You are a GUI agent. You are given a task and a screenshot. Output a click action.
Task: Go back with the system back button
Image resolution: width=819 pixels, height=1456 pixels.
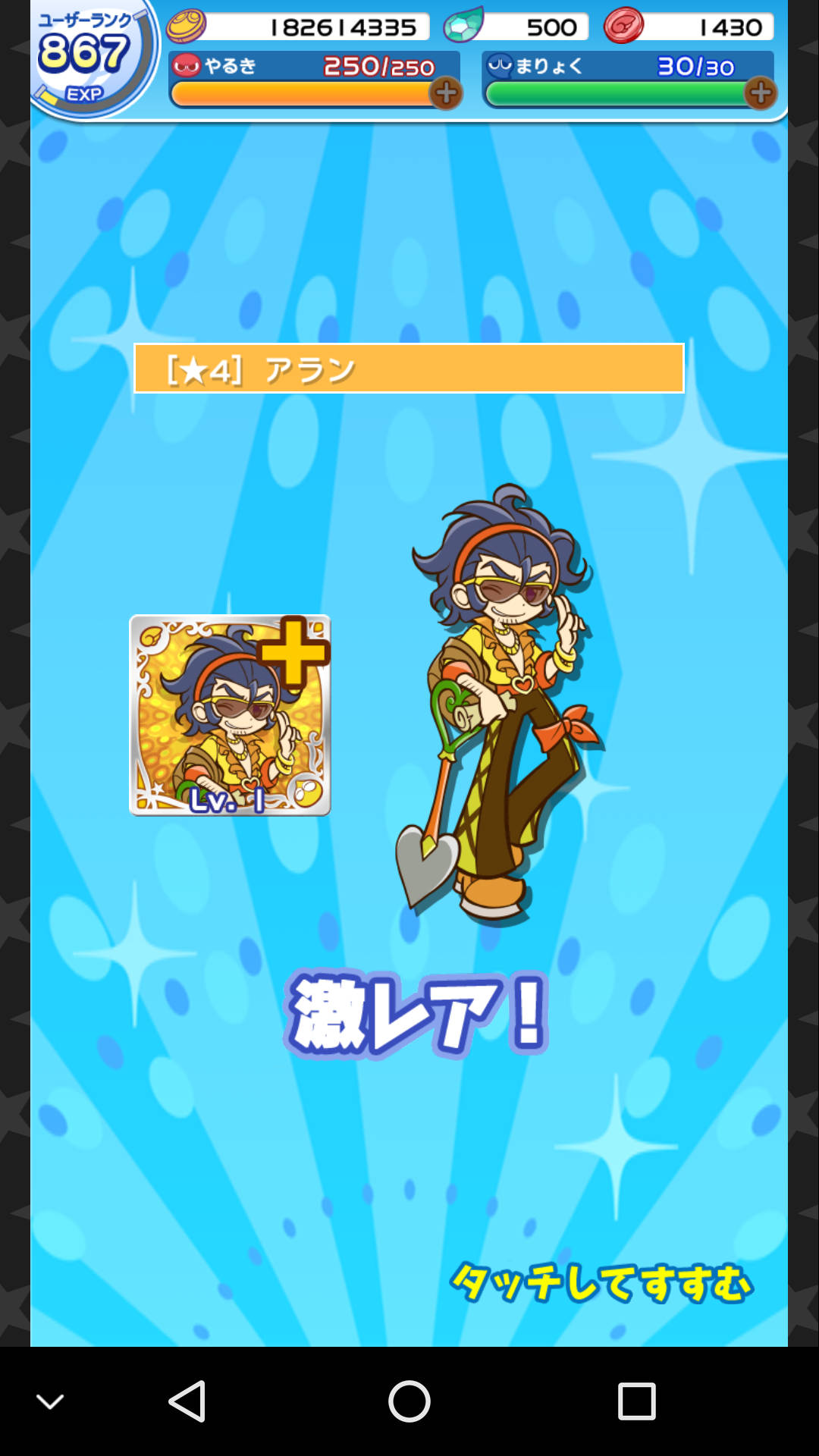[187, 1401]
